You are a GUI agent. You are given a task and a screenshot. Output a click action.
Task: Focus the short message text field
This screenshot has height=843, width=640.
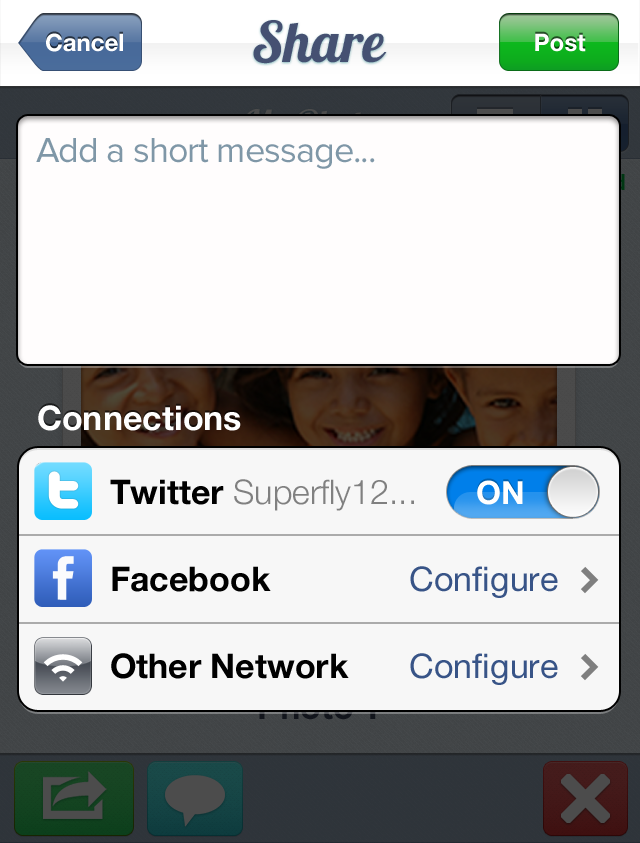tap(318, 240)
